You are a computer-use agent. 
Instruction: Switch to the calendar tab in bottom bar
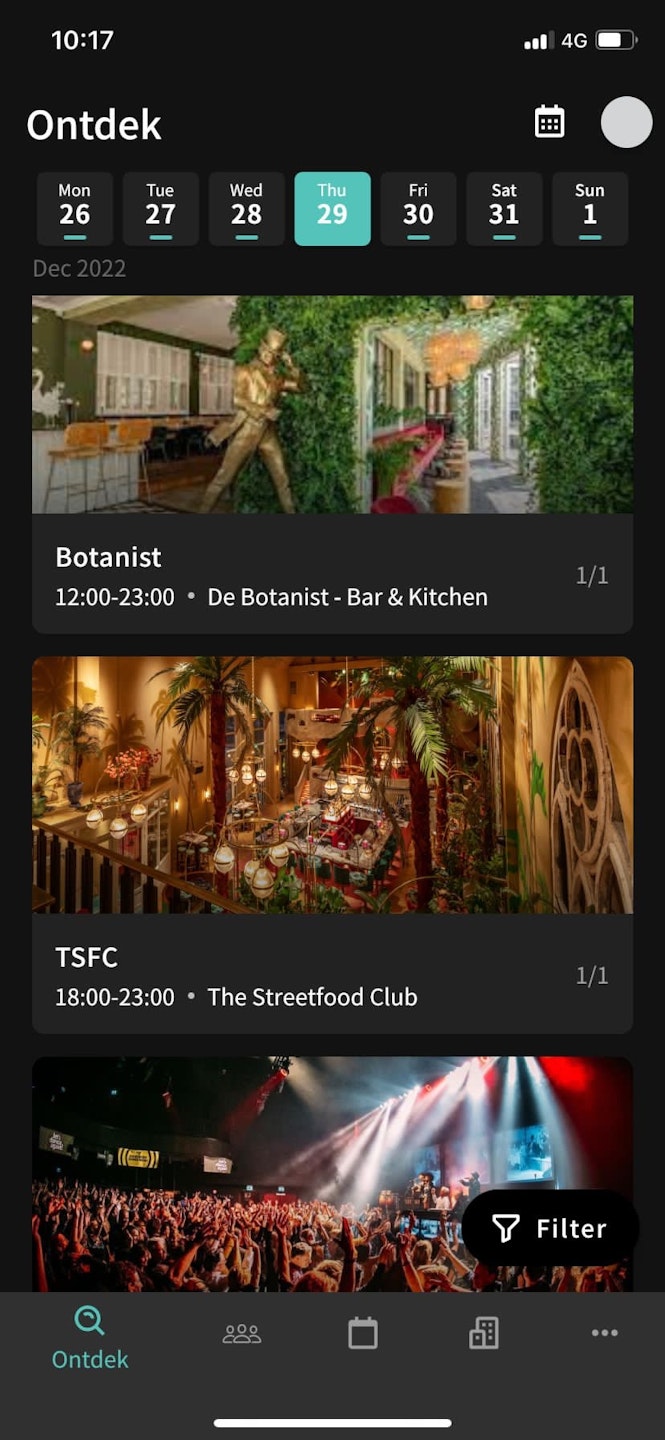point(363,1333)
